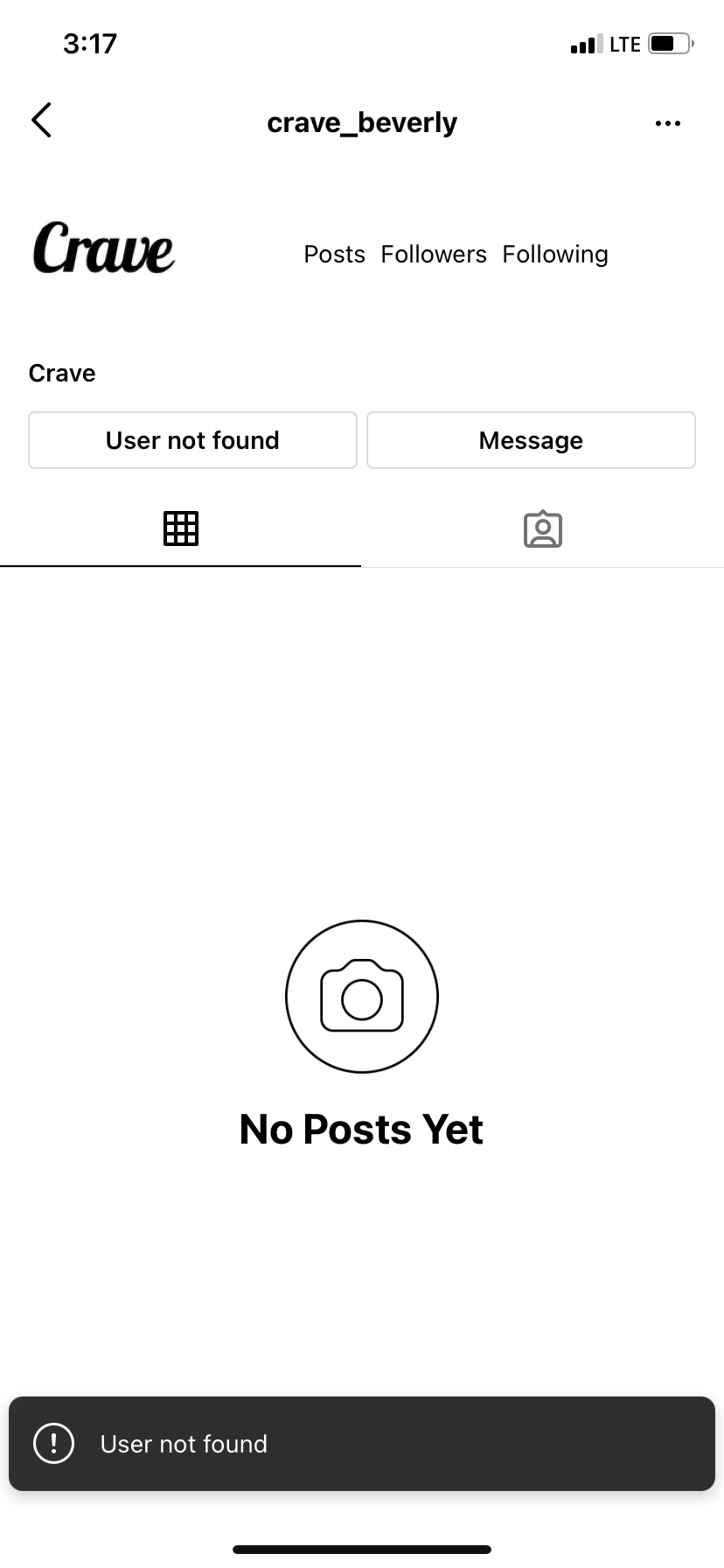Image resolution: width=724 pixels, height=1568 pixels.
Task: Switch to the tagged photos tab
Action: (x=542, y=529)
